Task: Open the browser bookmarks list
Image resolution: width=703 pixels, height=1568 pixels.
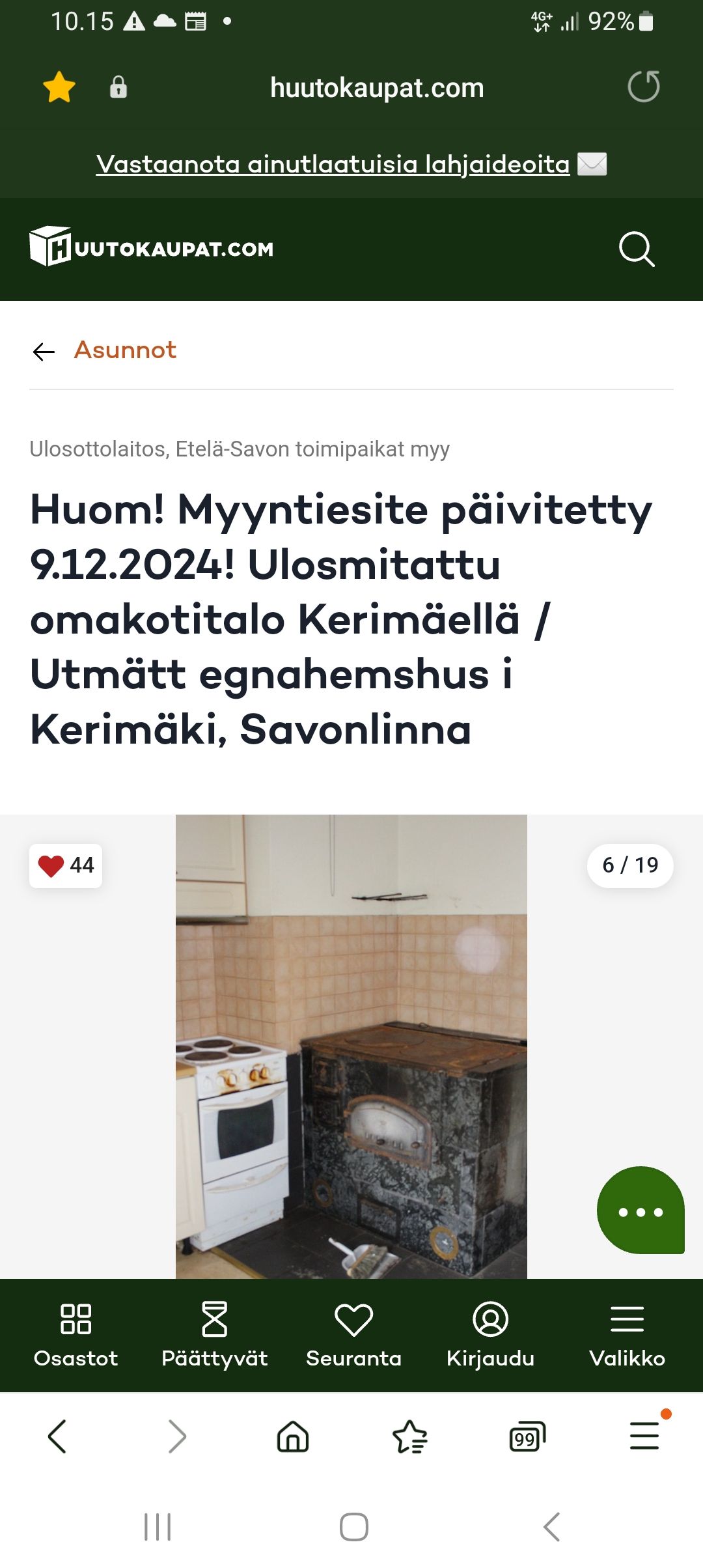Action: (410, 1436)
